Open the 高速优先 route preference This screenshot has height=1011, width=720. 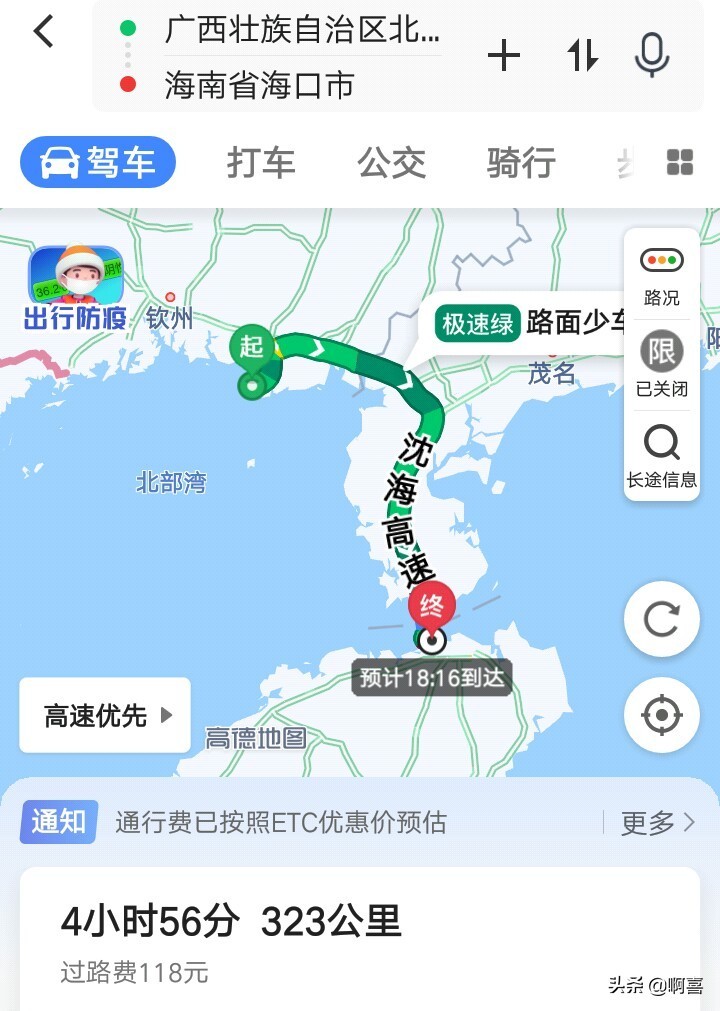point(105,715)
